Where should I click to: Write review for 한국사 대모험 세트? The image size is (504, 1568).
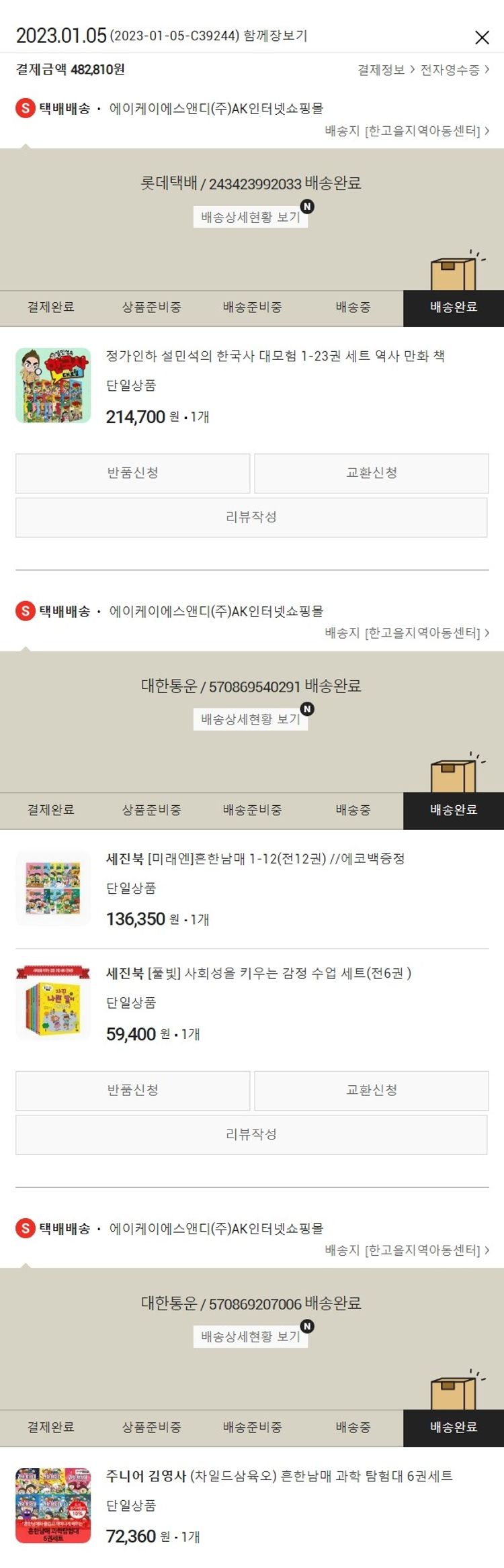(251, 517)
